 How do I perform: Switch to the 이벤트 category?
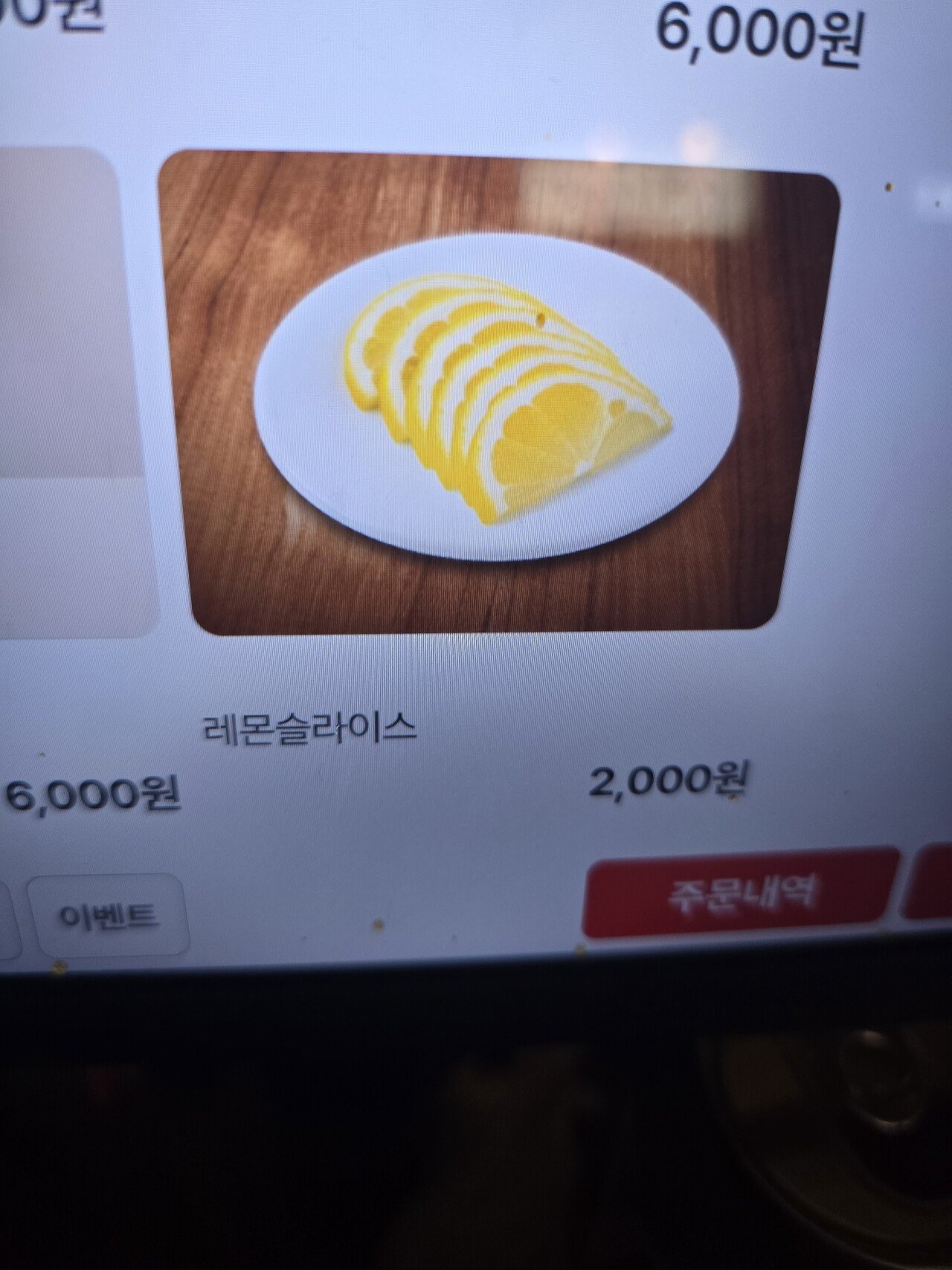109,916
